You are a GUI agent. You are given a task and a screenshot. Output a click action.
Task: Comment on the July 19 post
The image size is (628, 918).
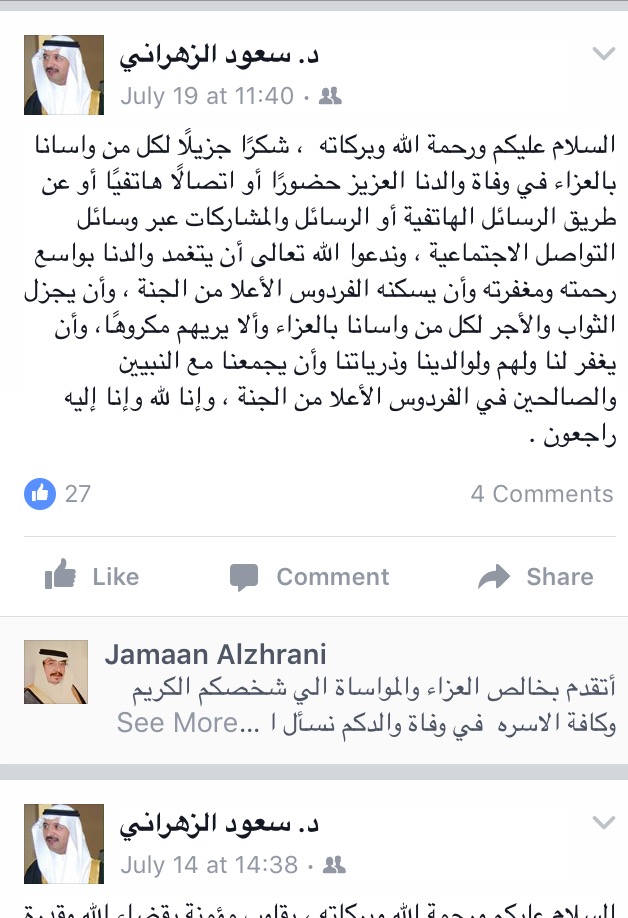pos(308,577)
